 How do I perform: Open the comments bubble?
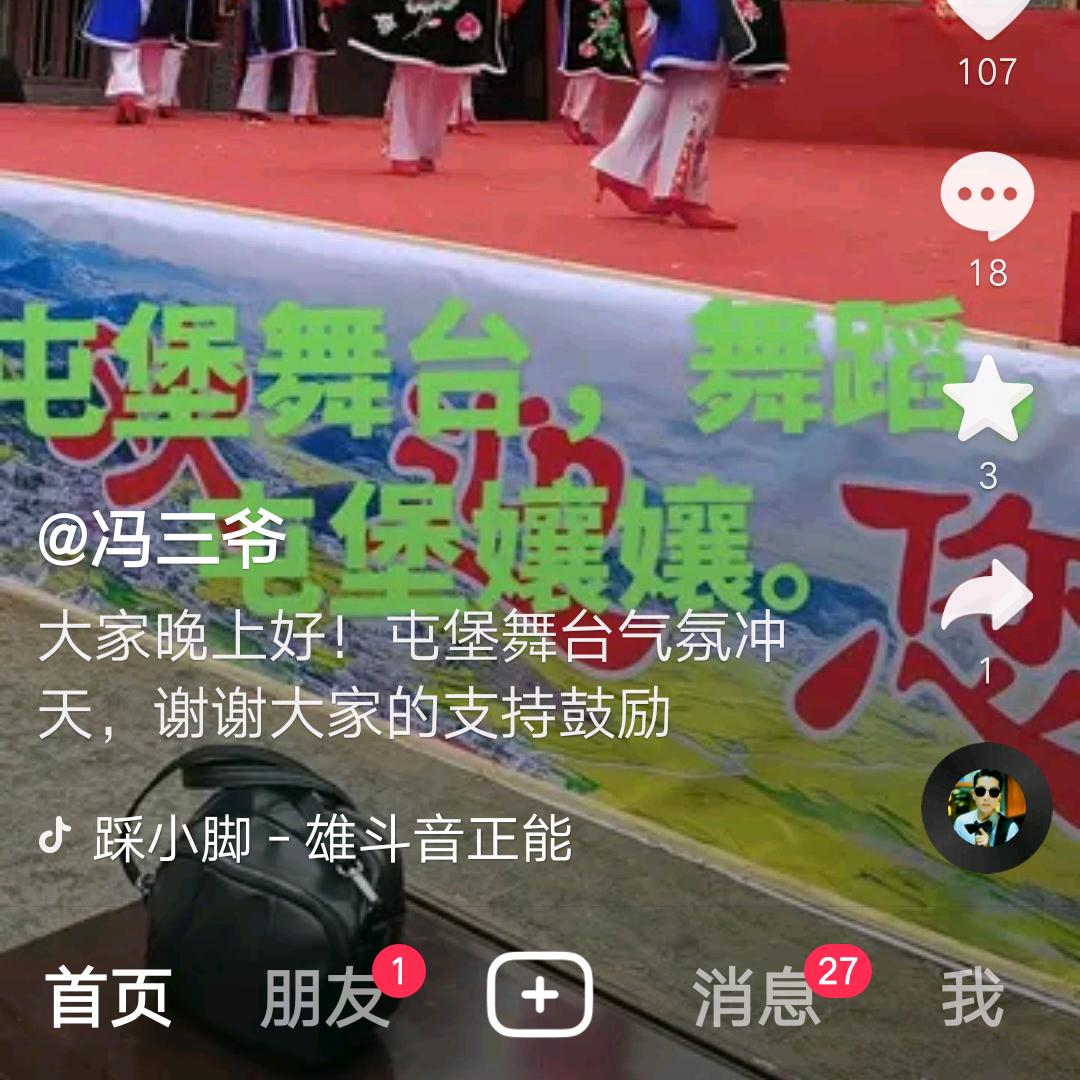tap(987, 195)
